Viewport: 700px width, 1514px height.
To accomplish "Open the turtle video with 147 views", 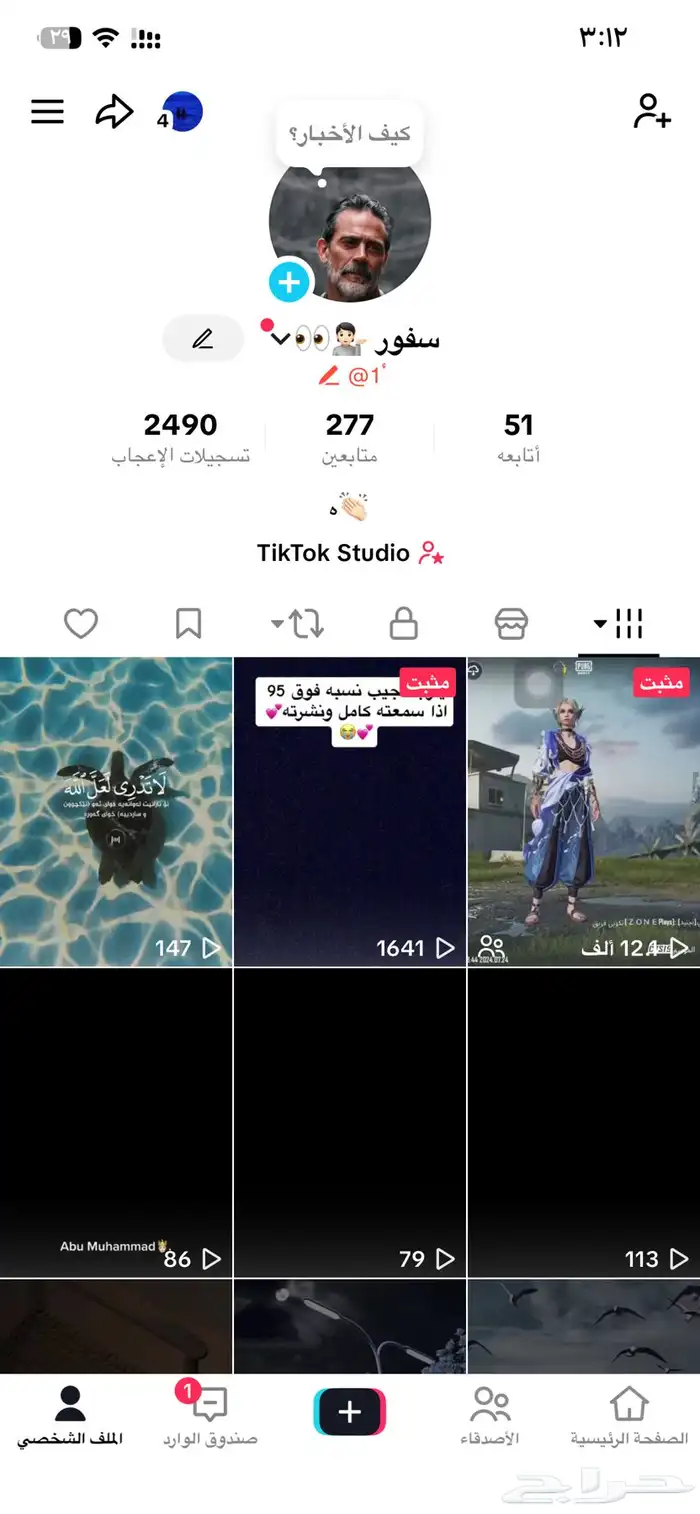I will pos(116,812).
